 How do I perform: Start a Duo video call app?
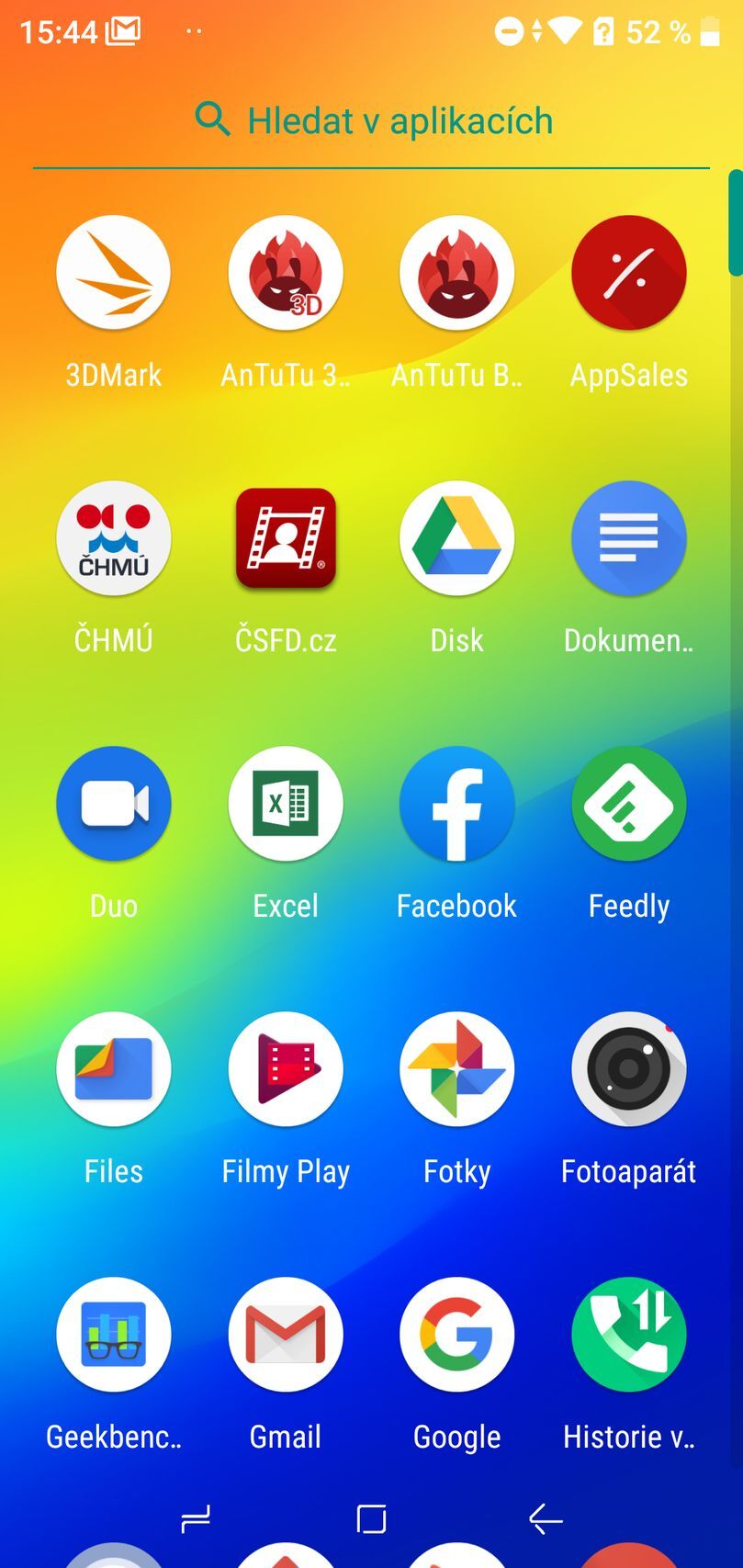pos(113,804)
